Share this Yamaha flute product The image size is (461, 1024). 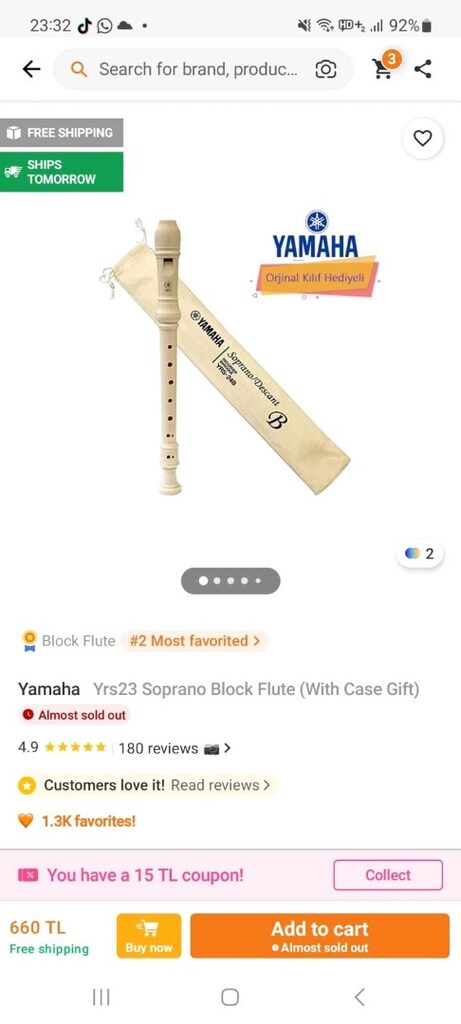(423, 69)
